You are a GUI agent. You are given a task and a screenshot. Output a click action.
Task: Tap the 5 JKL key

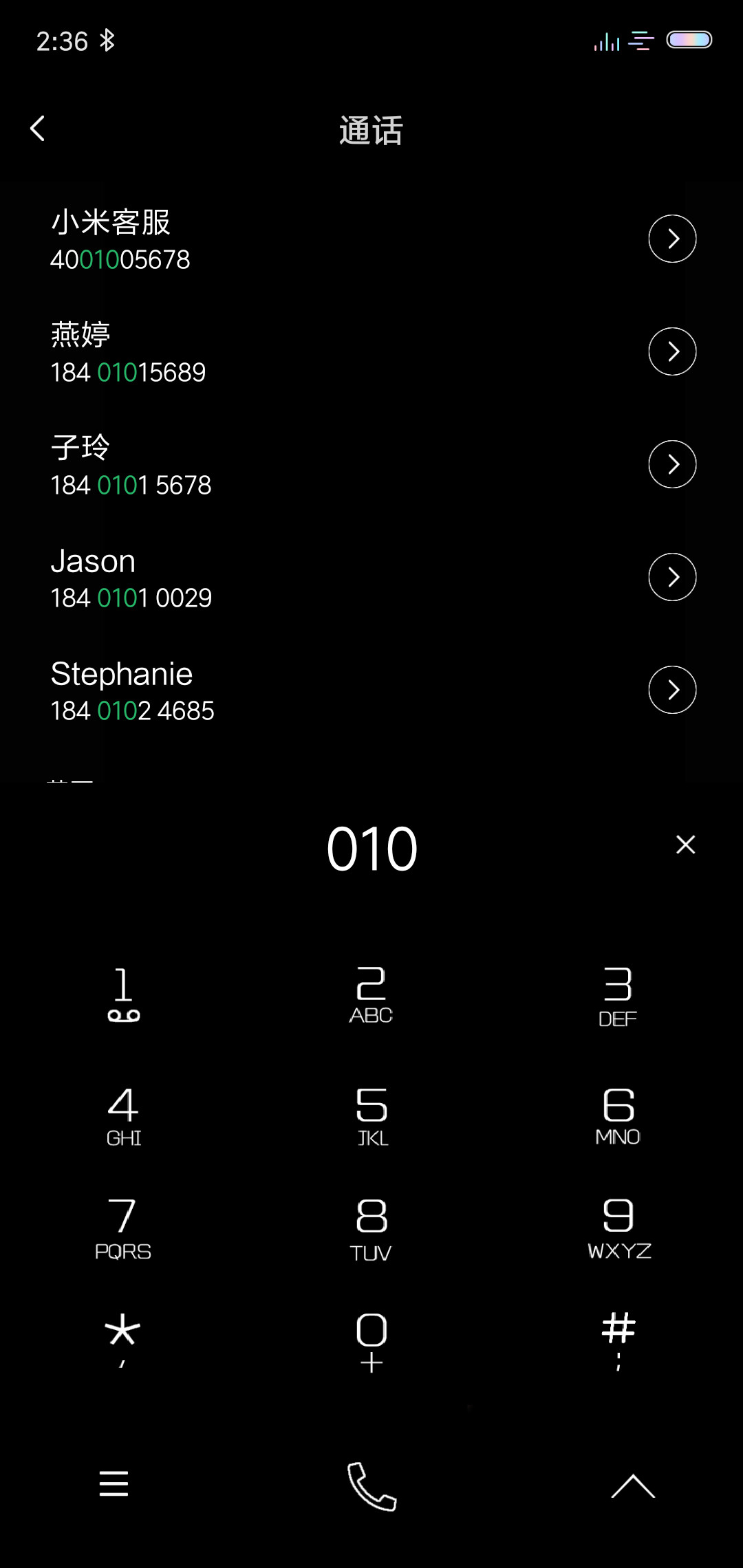click(371, 1115)
